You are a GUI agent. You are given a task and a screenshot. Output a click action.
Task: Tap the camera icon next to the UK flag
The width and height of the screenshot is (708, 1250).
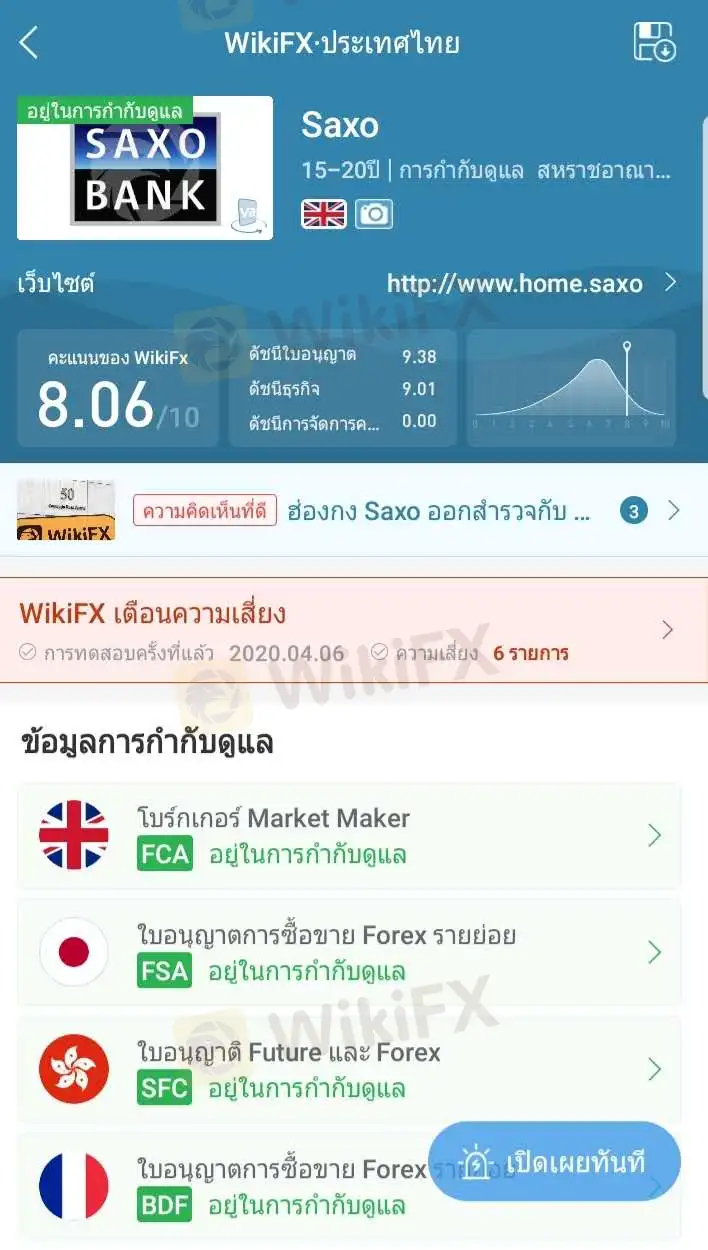[x=374, y=213]
